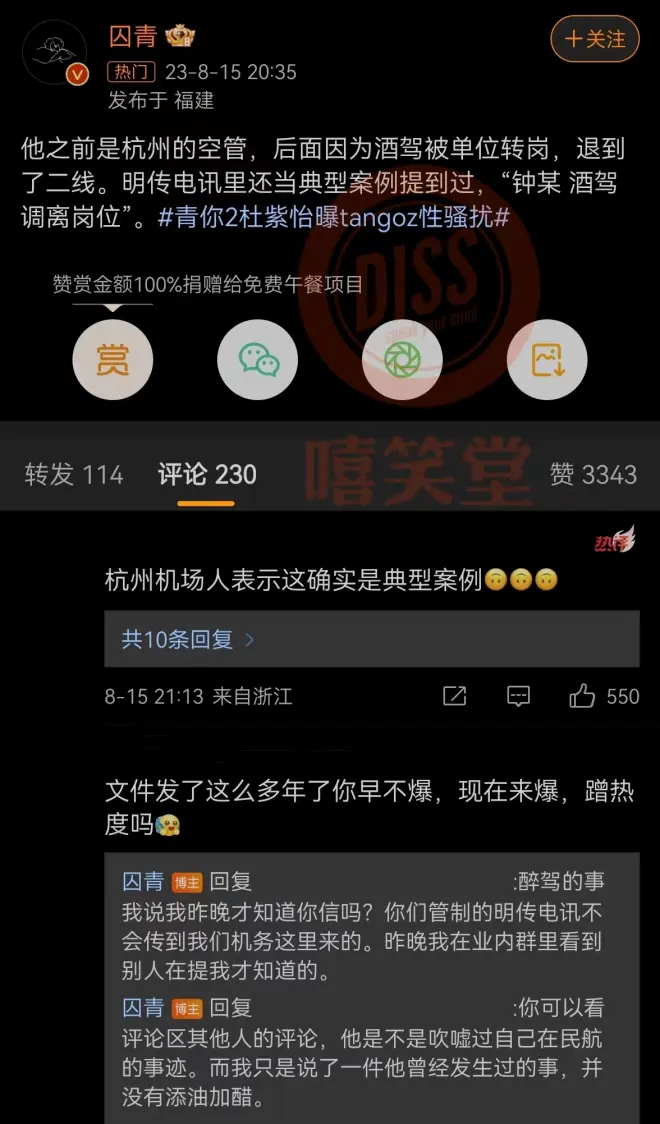
Task: Reply to the 杭州机场人 comment
Action: (518, 696)
